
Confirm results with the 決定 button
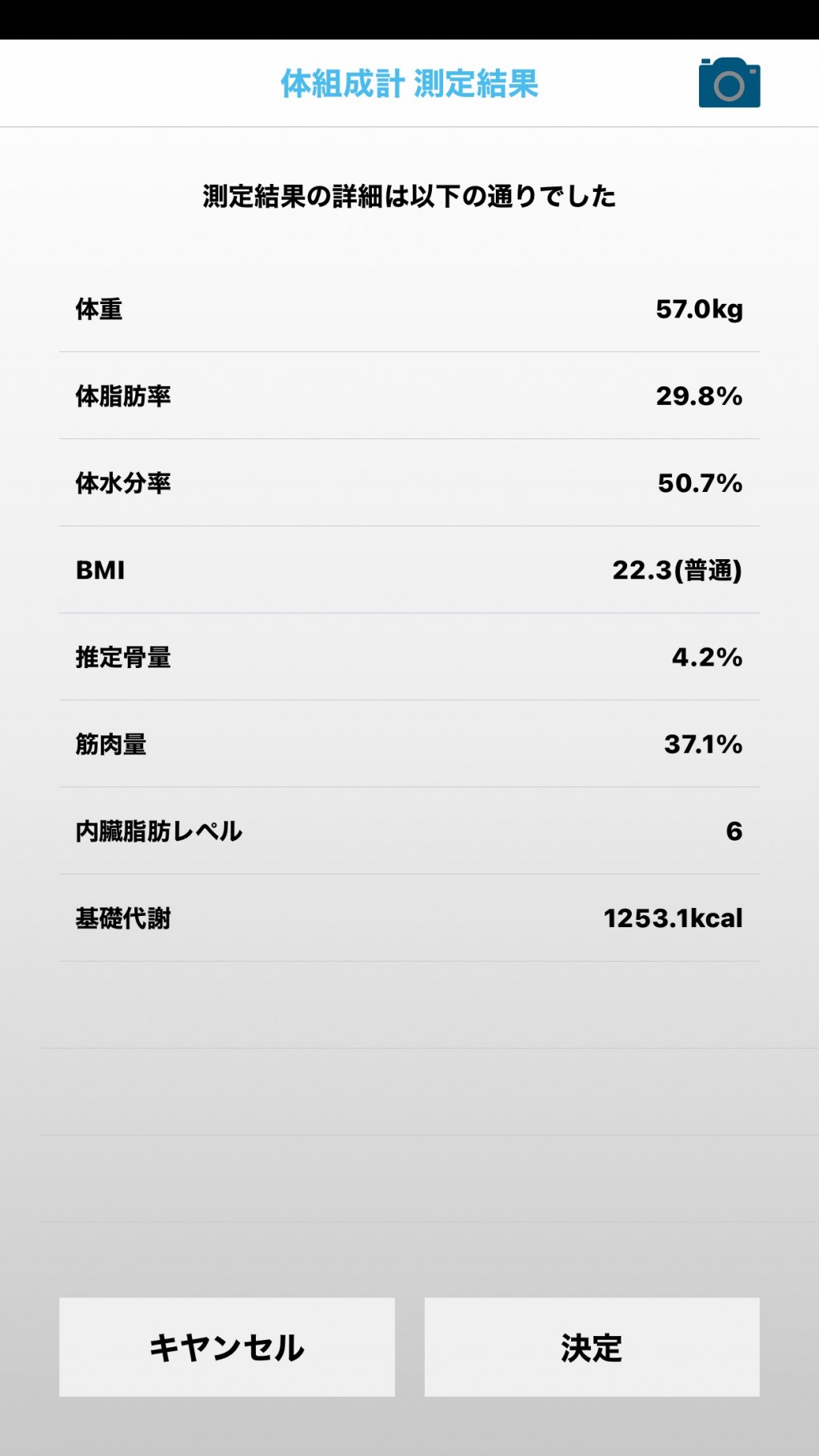pyautogui.click(x=592, y=1347)
